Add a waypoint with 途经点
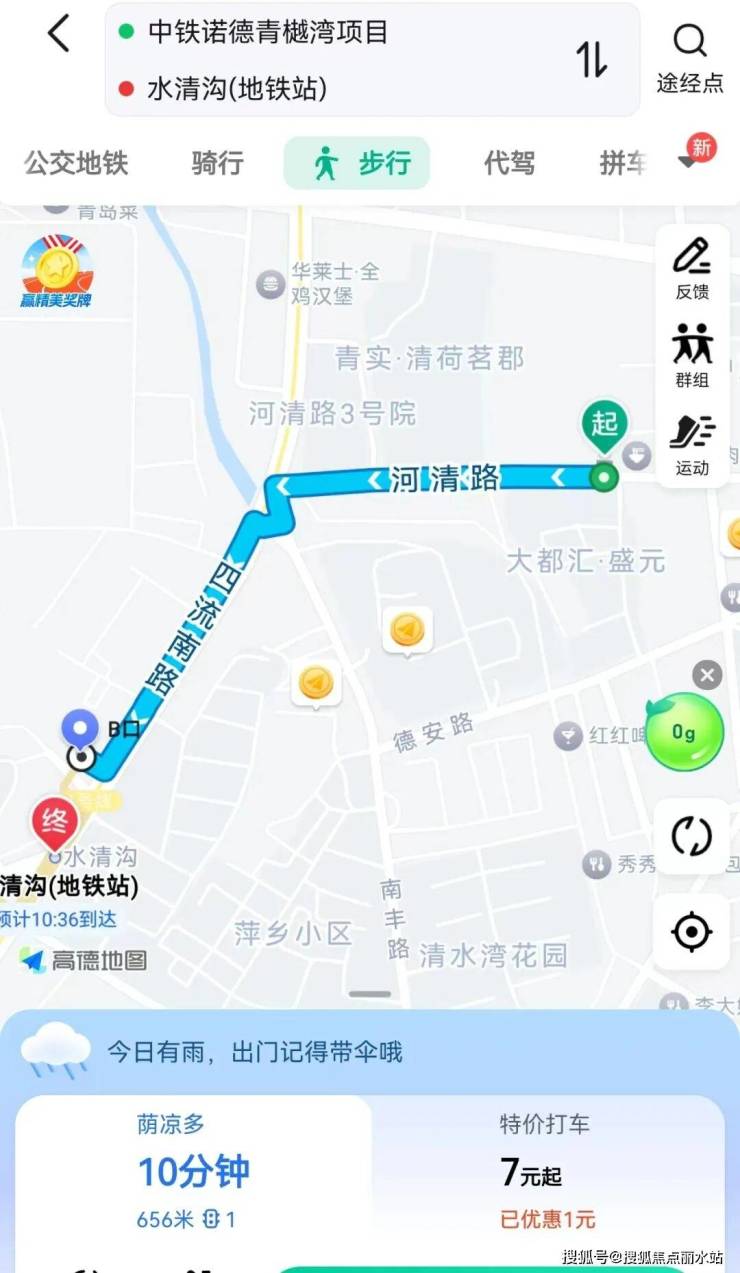This screenshot has height=1273, width=740. [689, 59]
